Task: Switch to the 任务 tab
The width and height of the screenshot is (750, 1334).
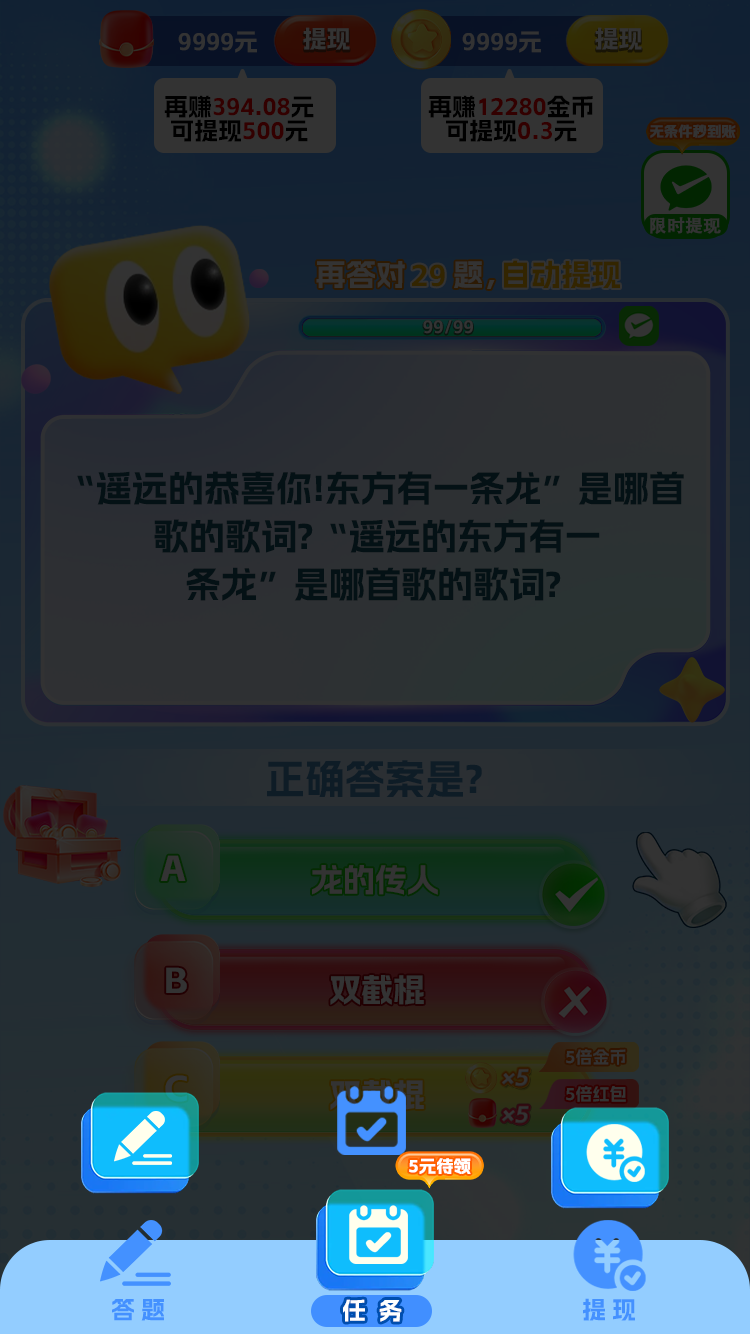Action: pos(372,1260)
